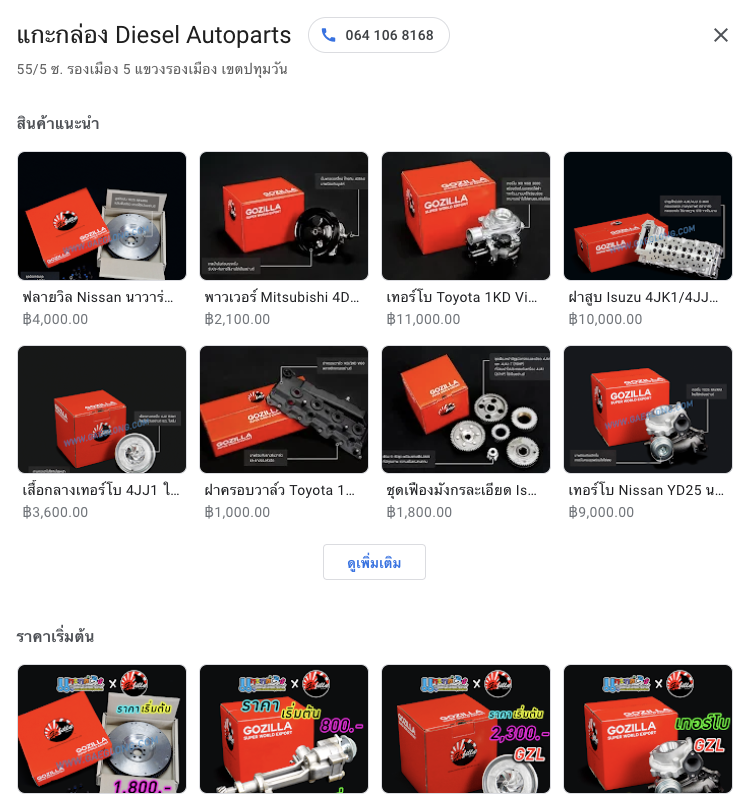The image size is (747, 795).
Task: Open starting price tile showing 1,800.-
Action: (102, 730)
